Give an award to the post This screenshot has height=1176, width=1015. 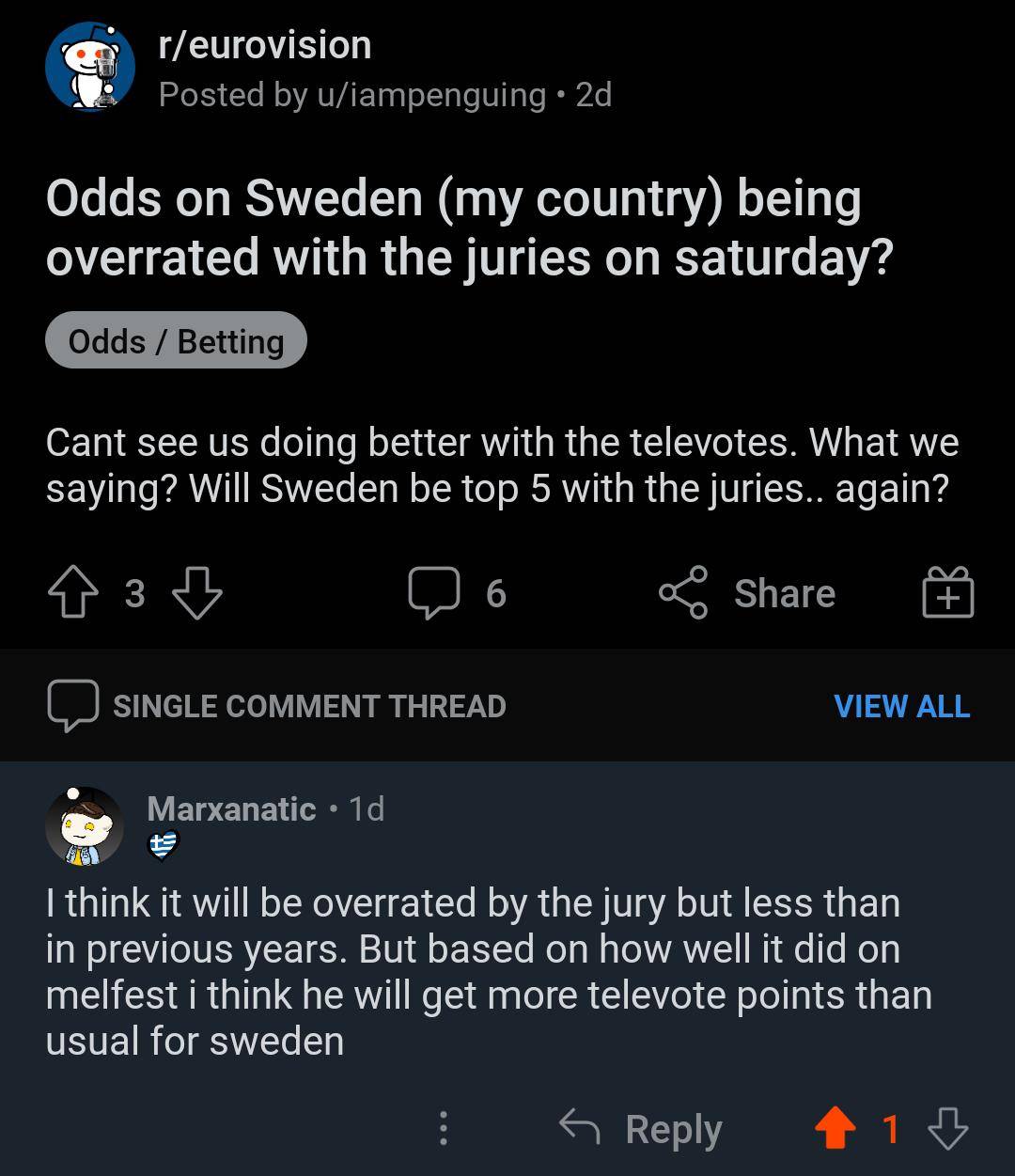[x=947, y=593]
